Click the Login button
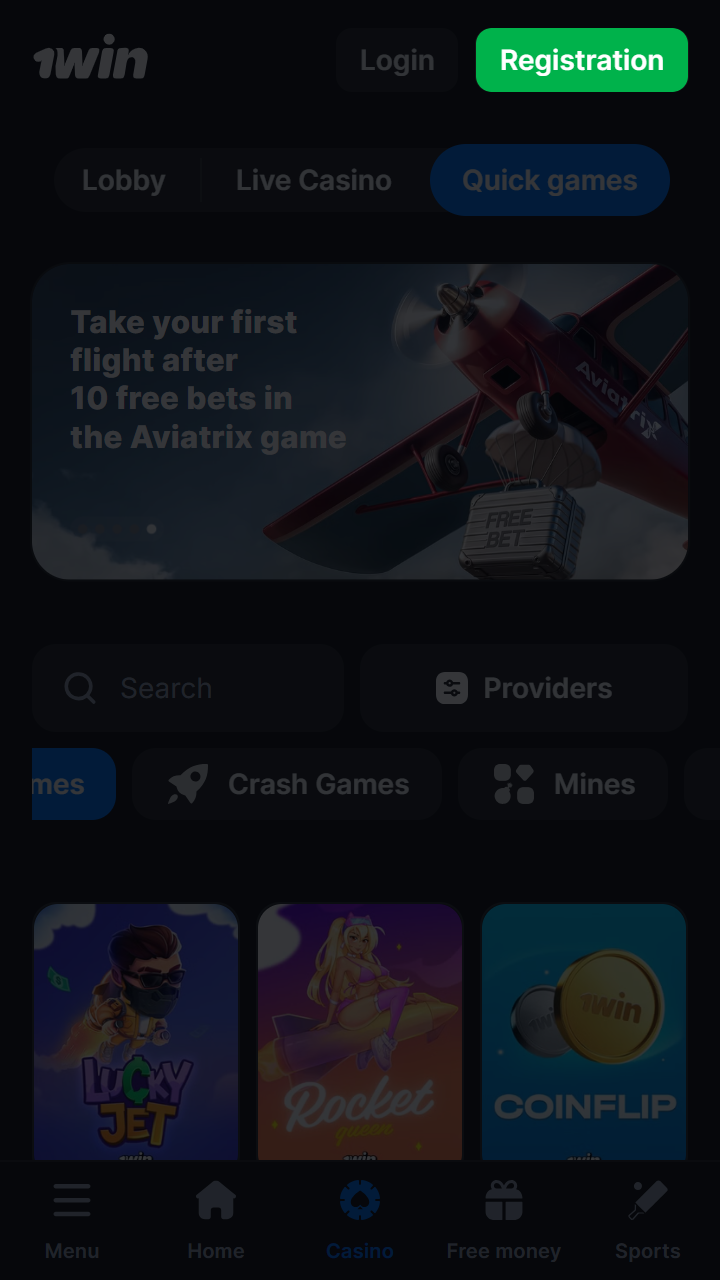This screenshot has width=720, height=1280. pos(396,60)
